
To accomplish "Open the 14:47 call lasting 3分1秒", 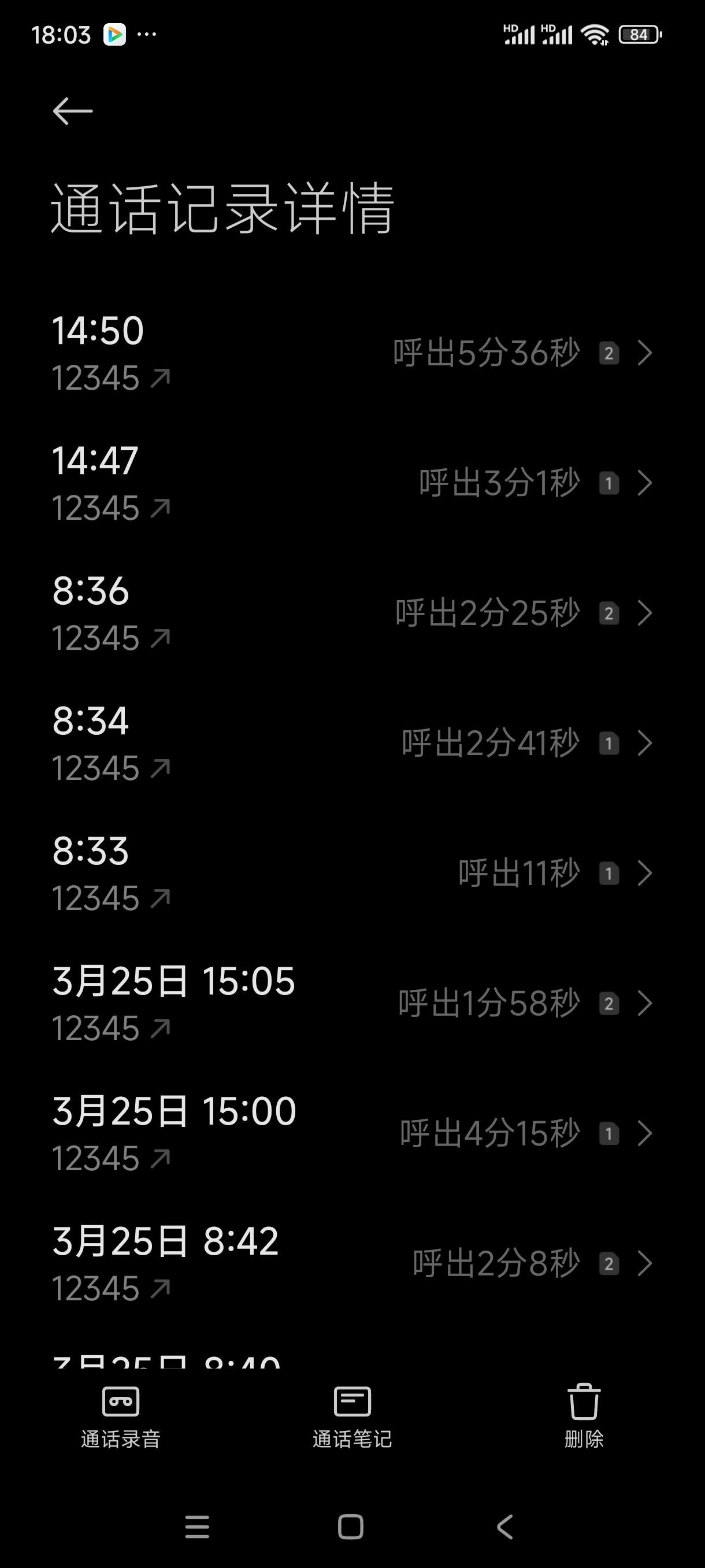I will point(352,483).
